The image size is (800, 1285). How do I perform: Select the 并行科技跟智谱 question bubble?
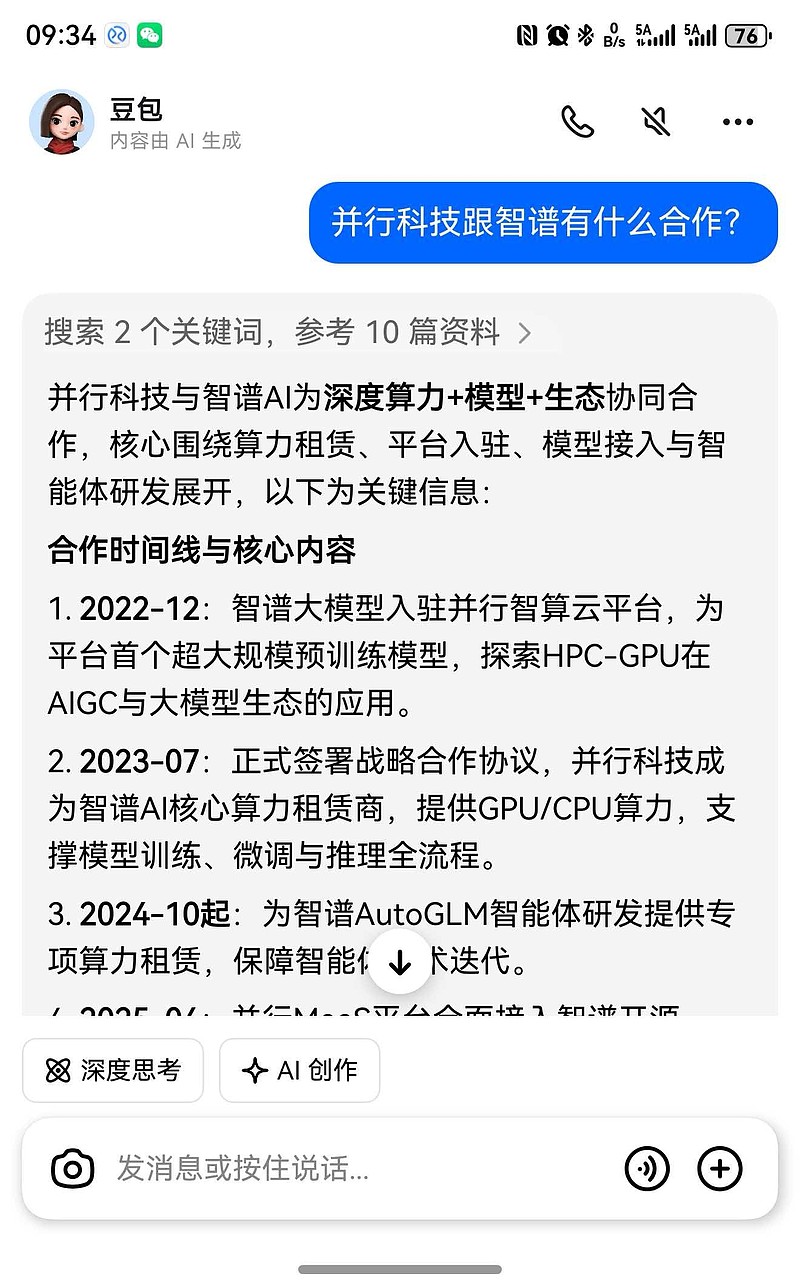click(x=541, y=224)
